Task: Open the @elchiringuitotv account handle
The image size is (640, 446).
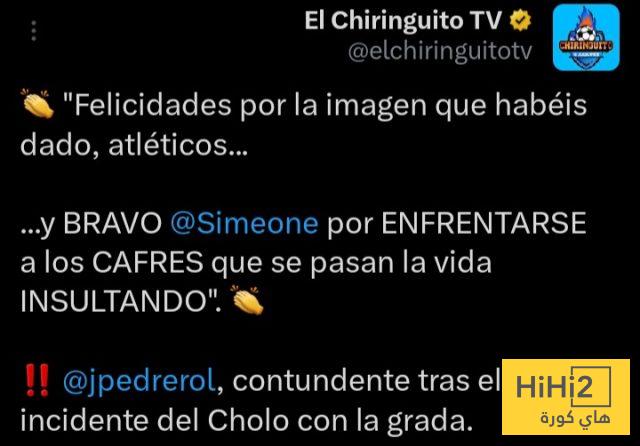Action: point(439,52)
